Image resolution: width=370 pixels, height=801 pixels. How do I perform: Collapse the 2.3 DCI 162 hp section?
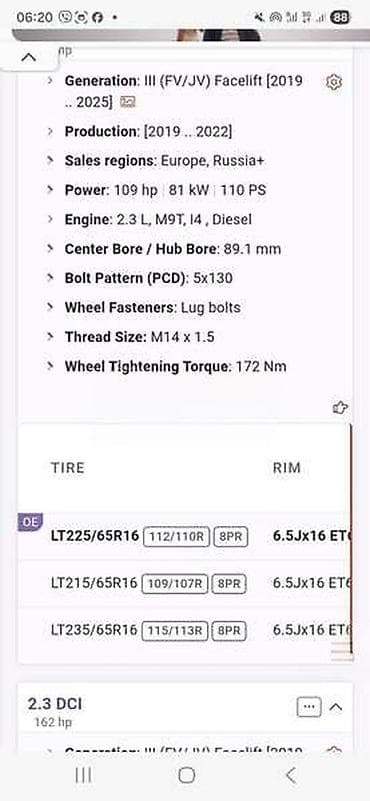[x=336, y=707]
